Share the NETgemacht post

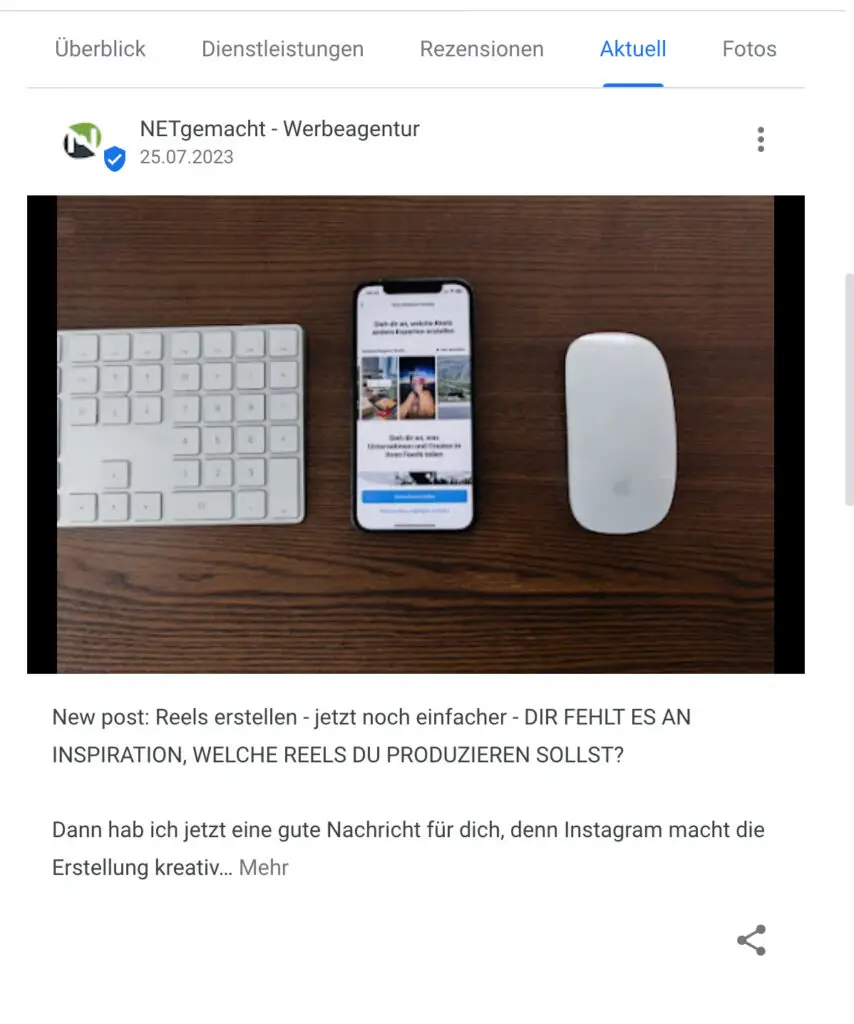[x=751, y=940]
